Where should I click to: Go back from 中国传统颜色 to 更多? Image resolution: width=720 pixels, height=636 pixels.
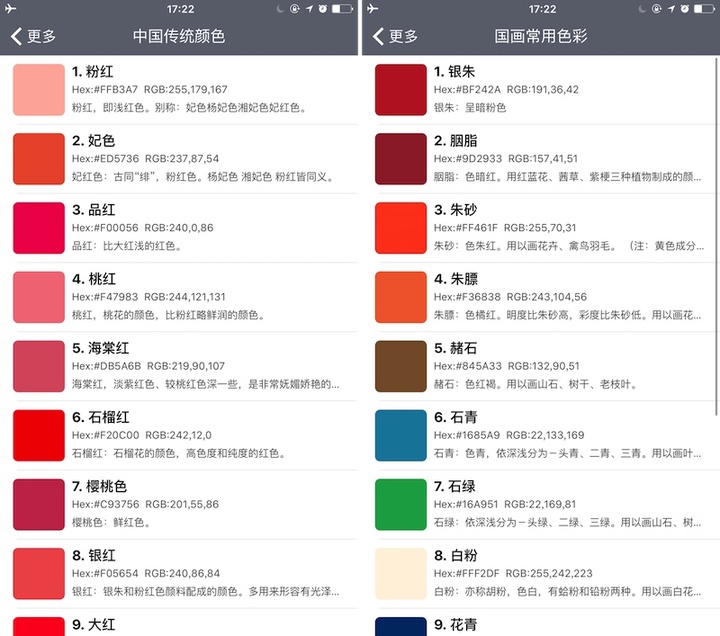point(33,36)
